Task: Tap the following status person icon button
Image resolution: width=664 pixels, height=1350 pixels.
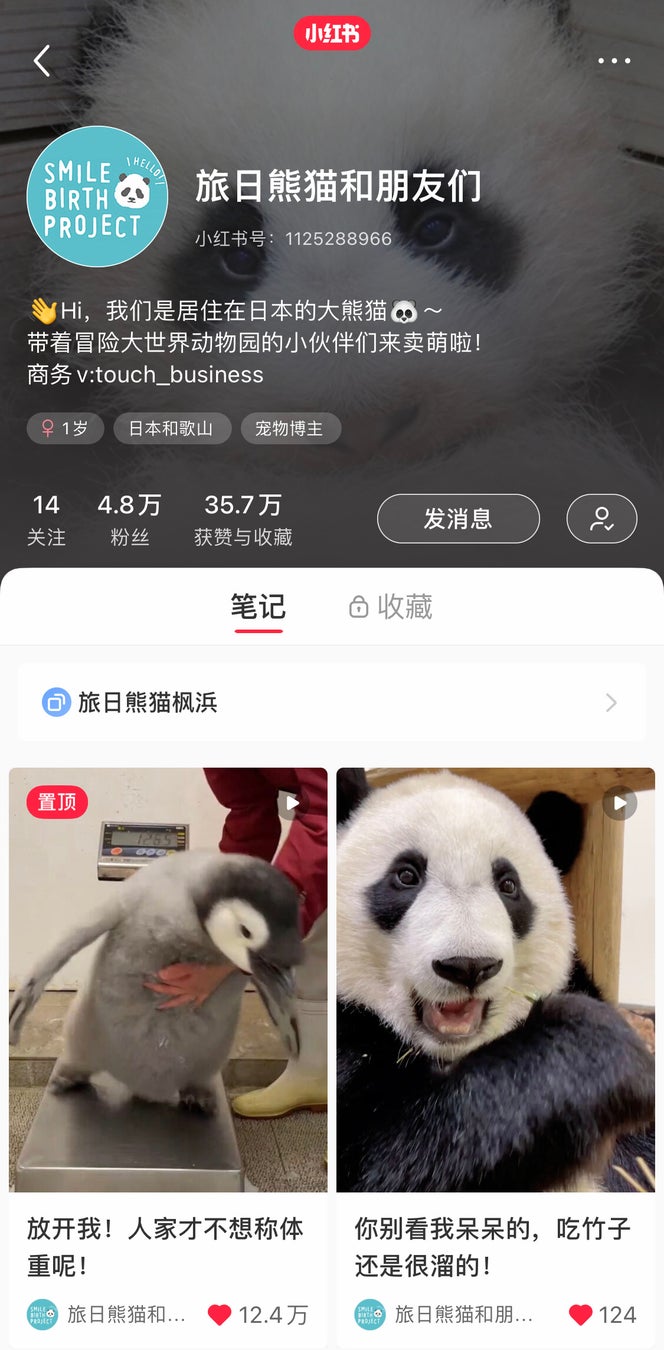Action: click(601, 519)
